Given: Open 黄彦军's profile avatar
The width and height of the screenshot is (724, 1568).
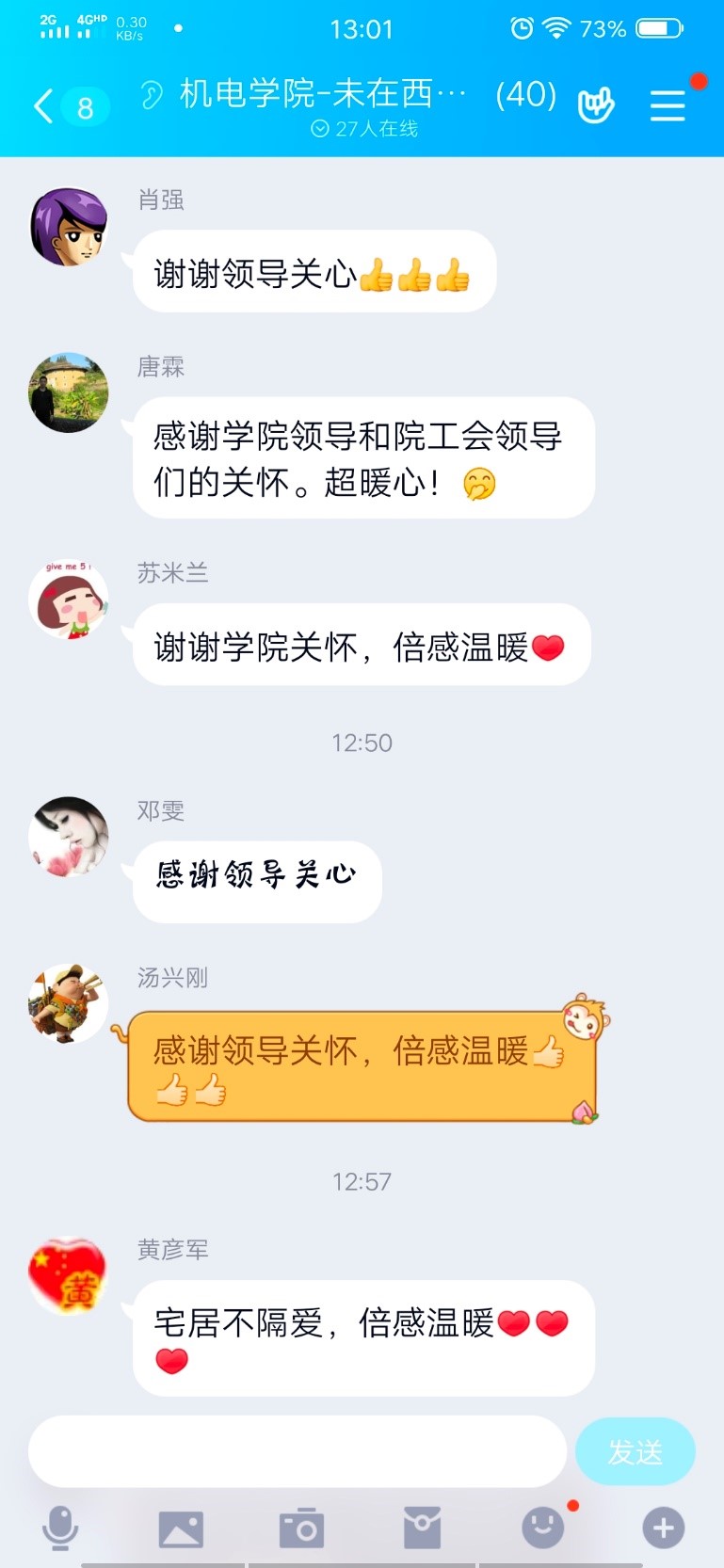Looking at the screenshot, I should [x=69, y=1276].
